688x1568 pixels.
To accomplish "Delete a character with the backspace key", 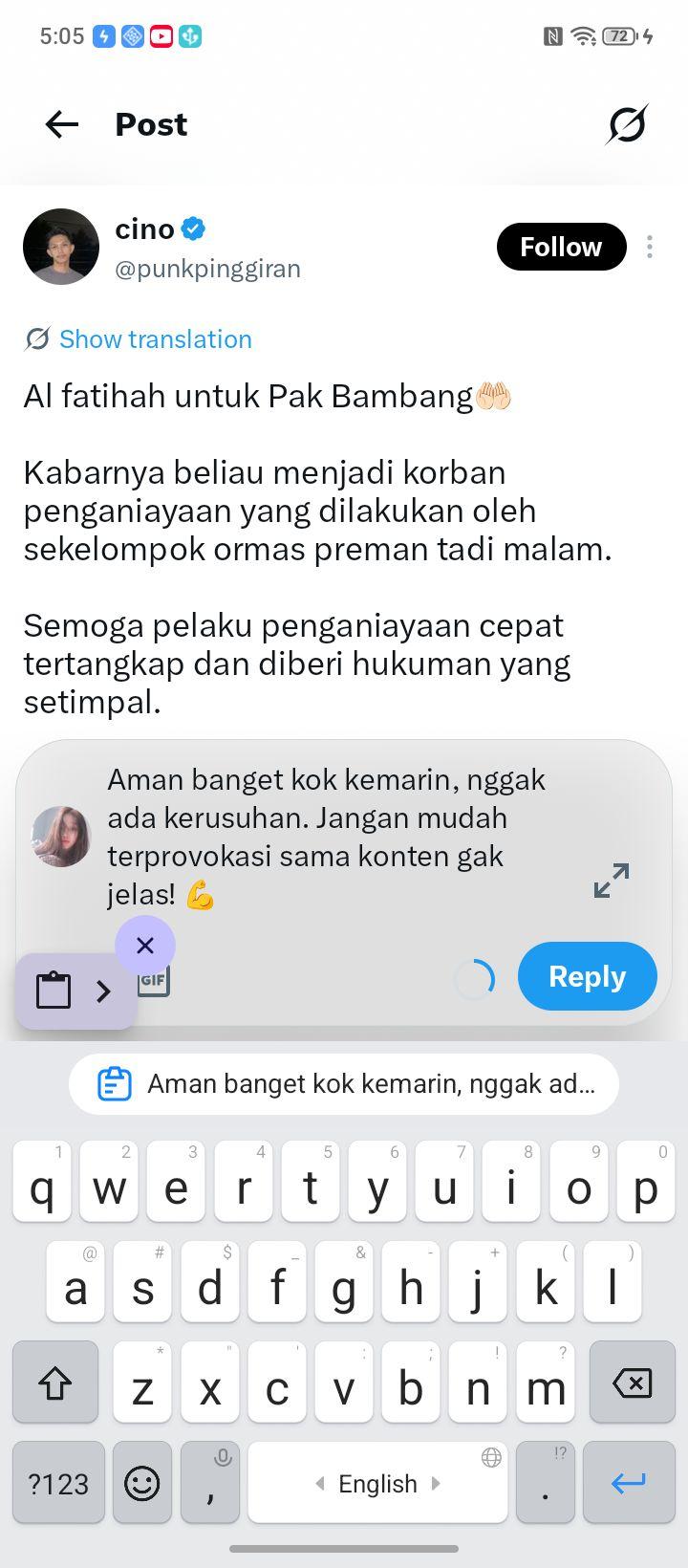I will 633,1383.
